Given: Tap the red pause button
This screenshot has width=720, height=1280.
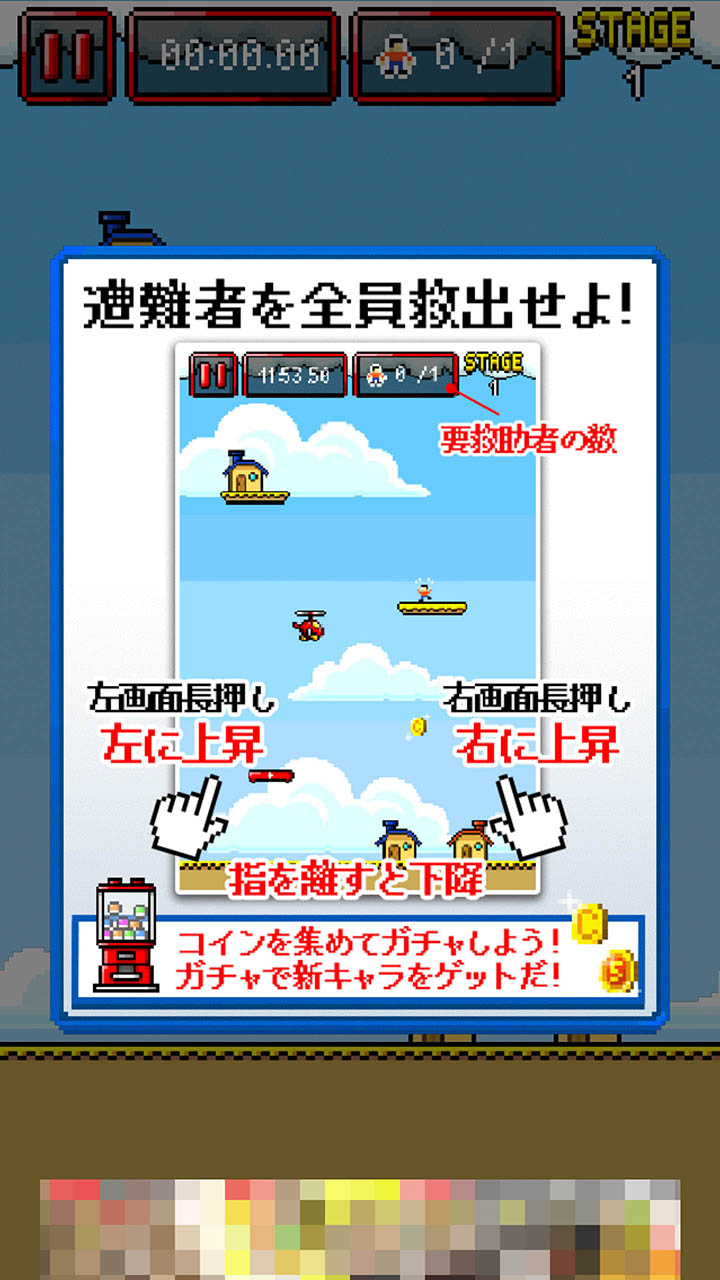Looking at the screenshot, I should coord(66,56).
